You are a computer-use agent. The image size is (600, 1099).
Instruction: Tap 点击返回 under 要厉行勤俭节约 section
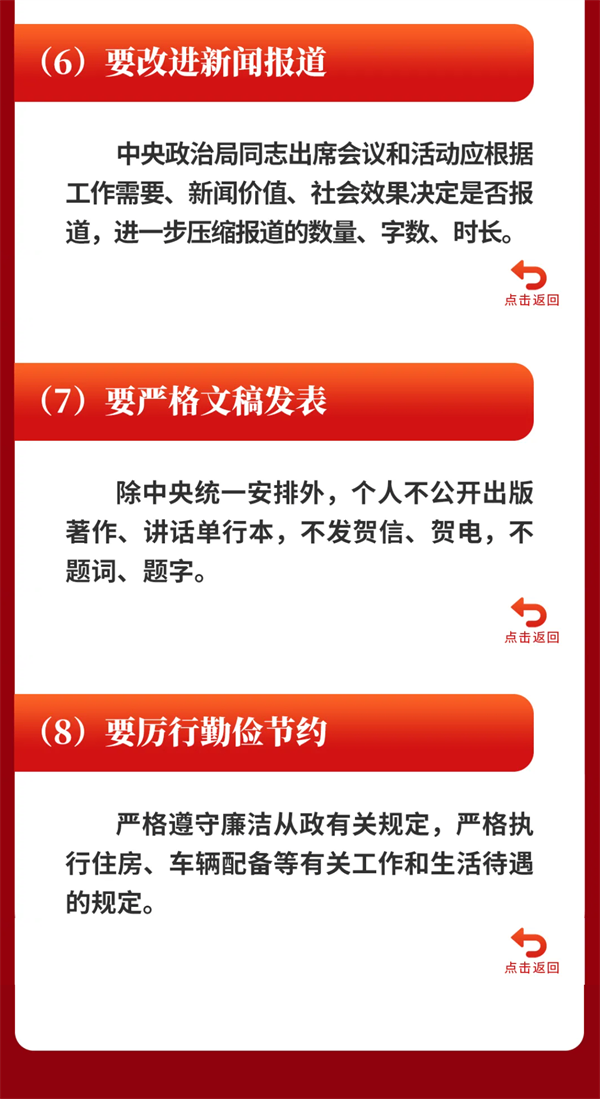pos(530,952)
